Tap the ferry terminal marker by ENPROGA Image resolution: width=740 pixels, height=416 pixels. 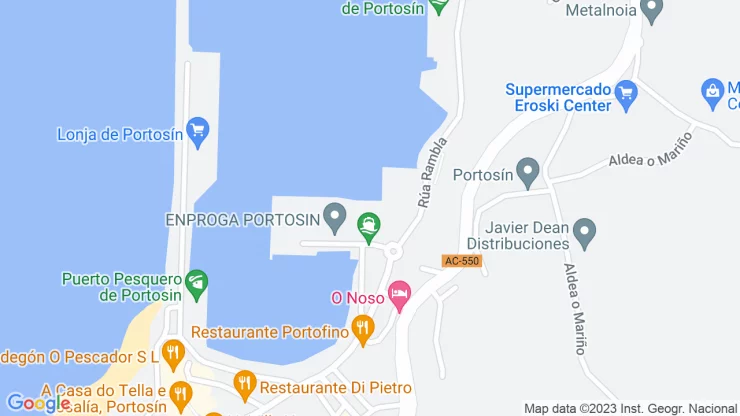[x=369, y=225]
